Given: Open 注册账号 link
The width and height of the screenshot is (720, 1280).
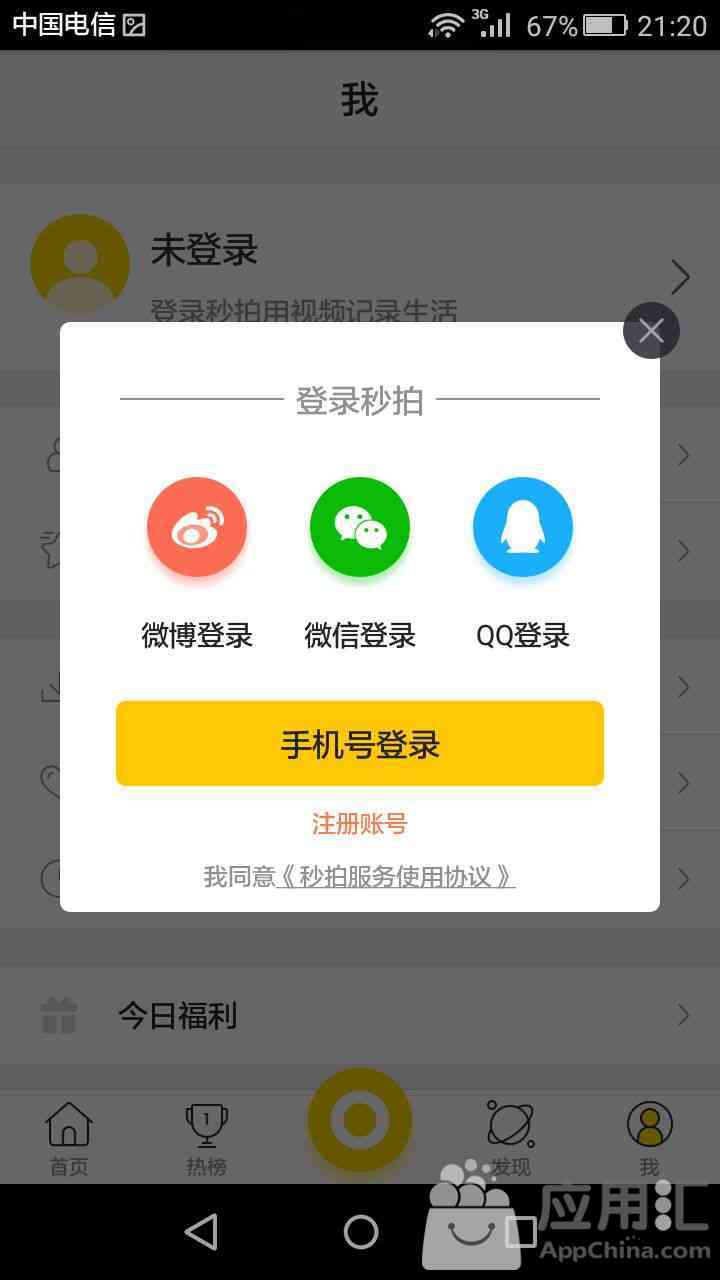Looking at the screenshot, I should pos(360,824).
